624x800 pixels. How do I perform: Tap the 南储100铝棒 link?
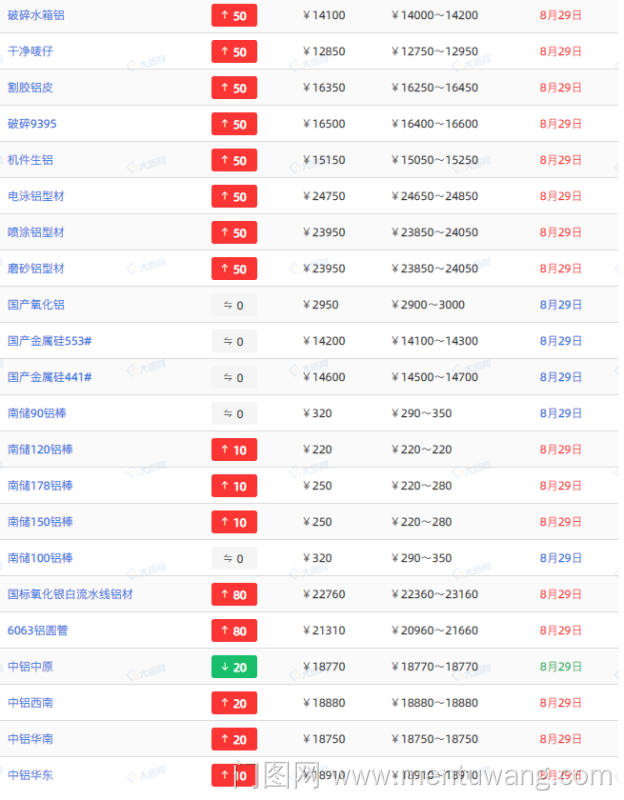pyautogui.click(x=40, y=557)
